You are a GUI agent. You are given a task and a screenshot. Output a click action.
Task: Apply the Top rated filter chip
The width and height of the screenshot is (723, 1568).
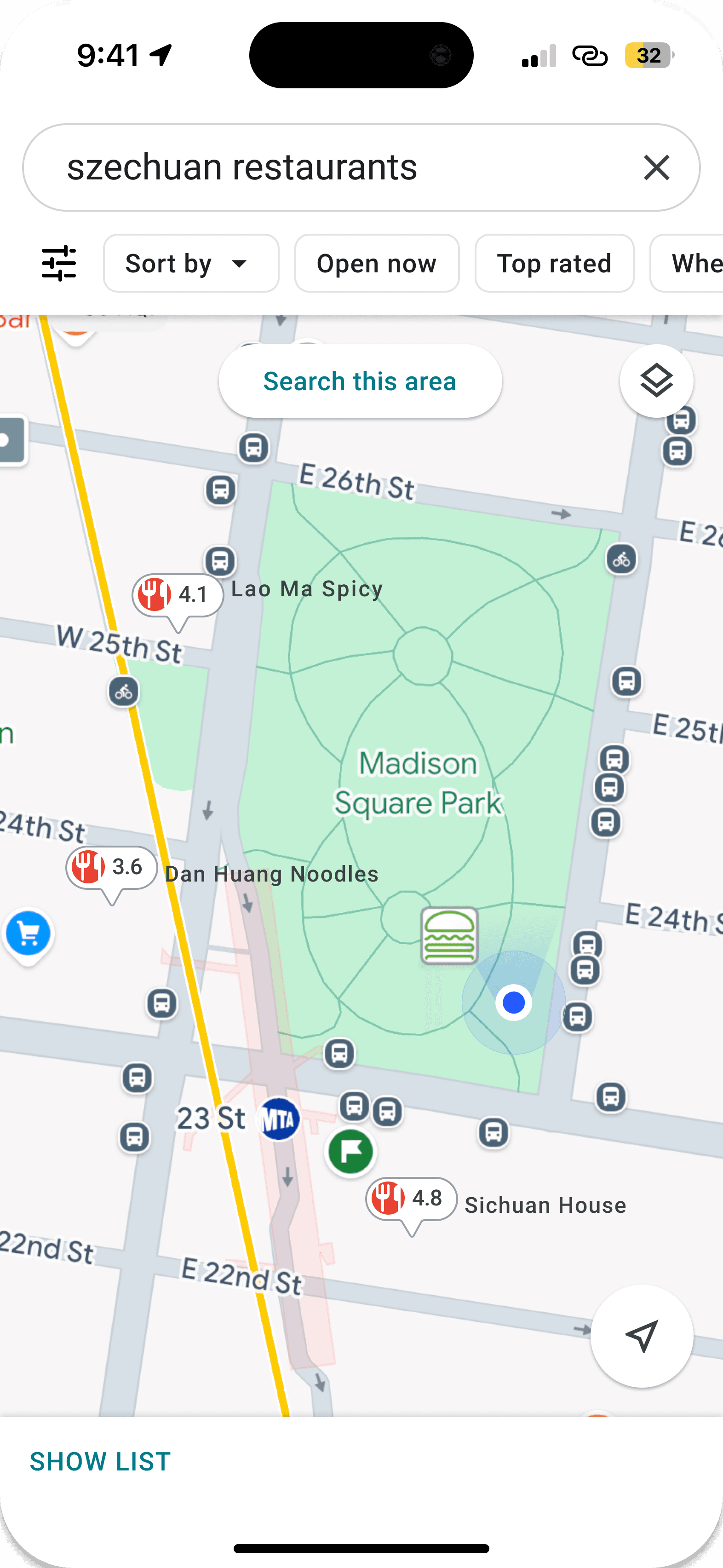(554, 264)
